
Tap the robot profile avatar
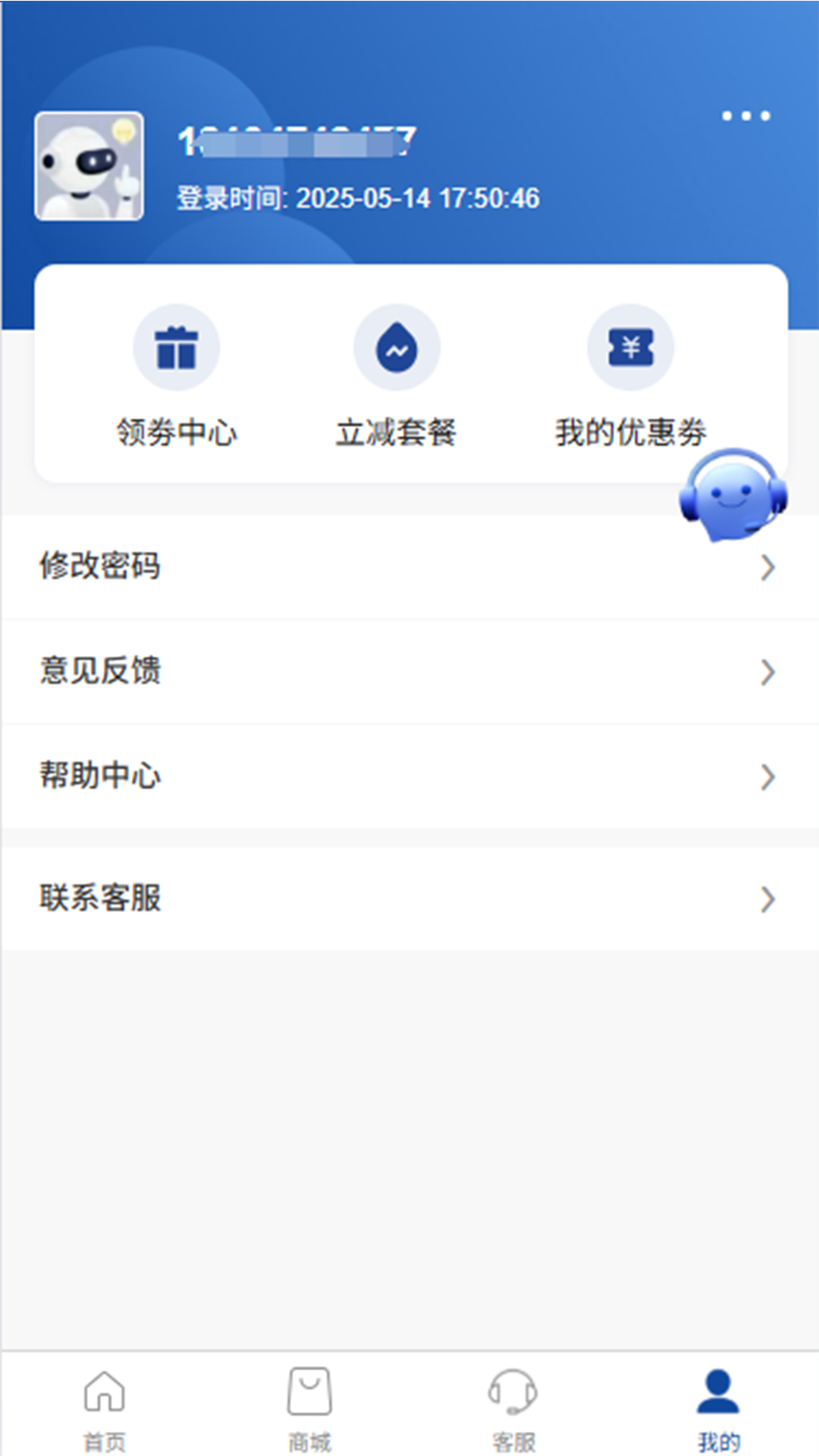pyautogui.click(x=89, y=166)
